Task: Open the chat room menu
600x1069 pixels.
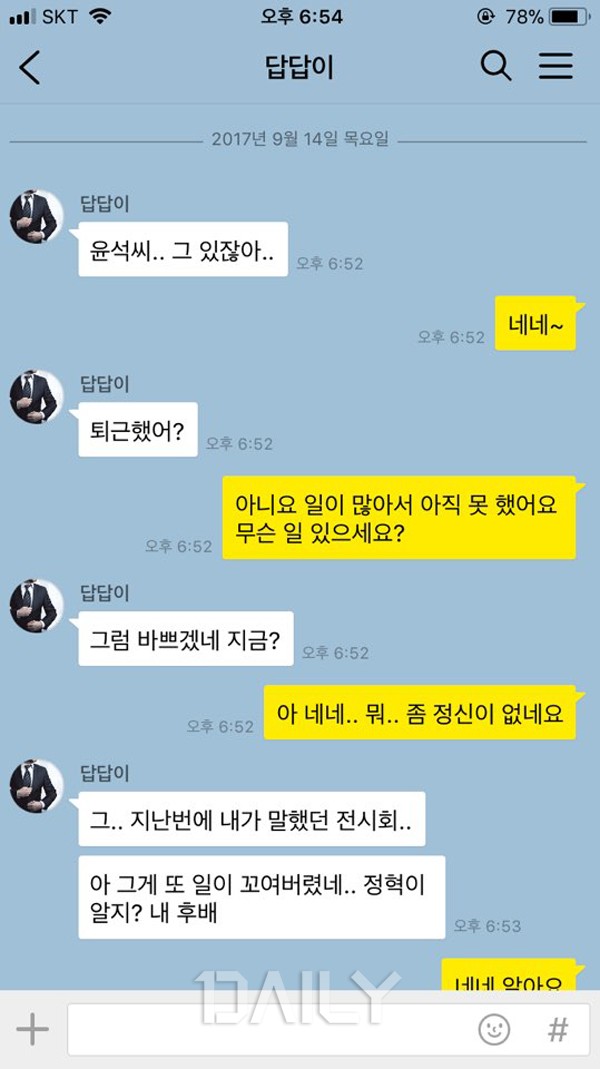Action: pyautogui.click(x=556, y=67)
